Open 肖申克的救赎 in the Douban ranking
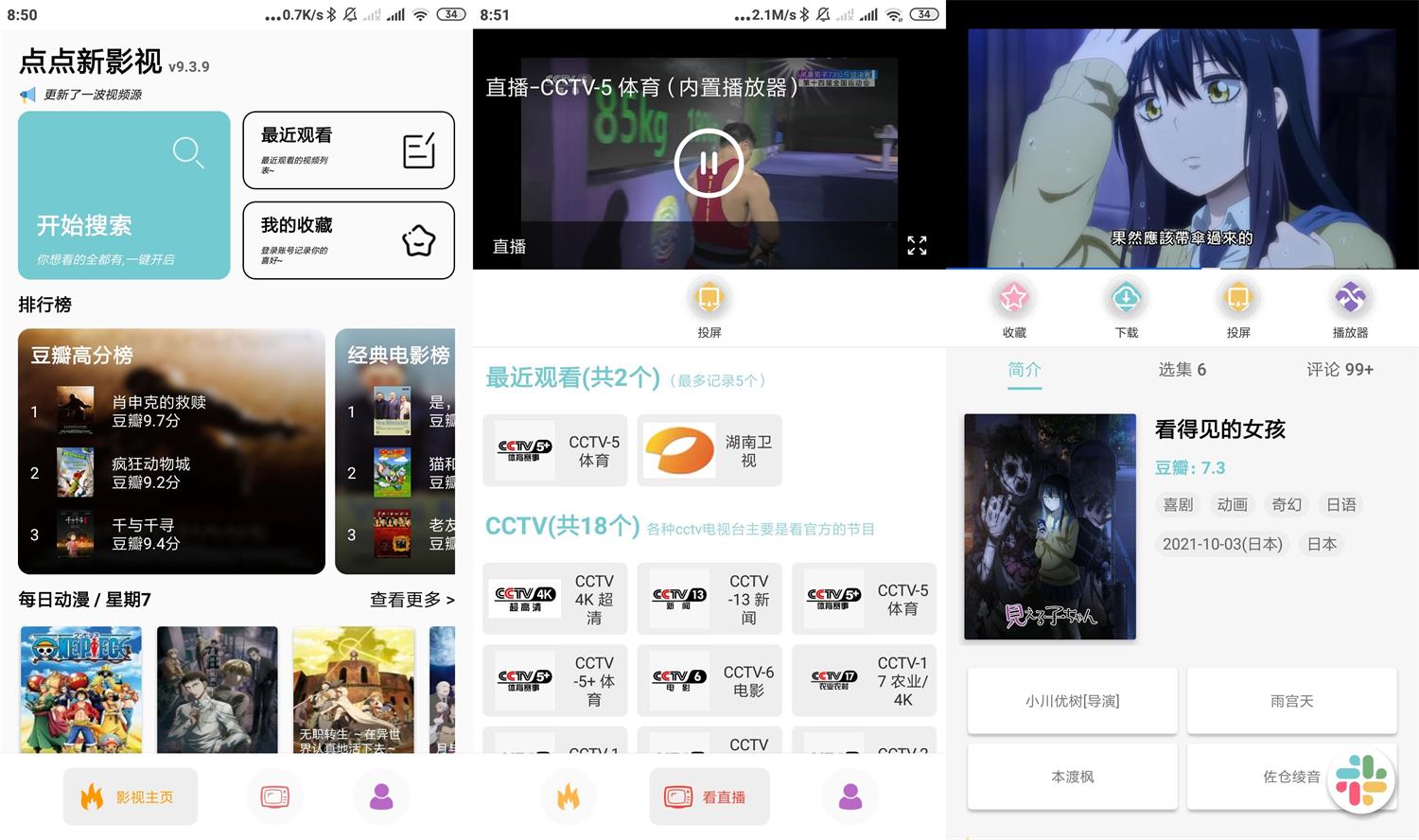The height and width of the screenshot is (840, 1419). coord(159,411)
